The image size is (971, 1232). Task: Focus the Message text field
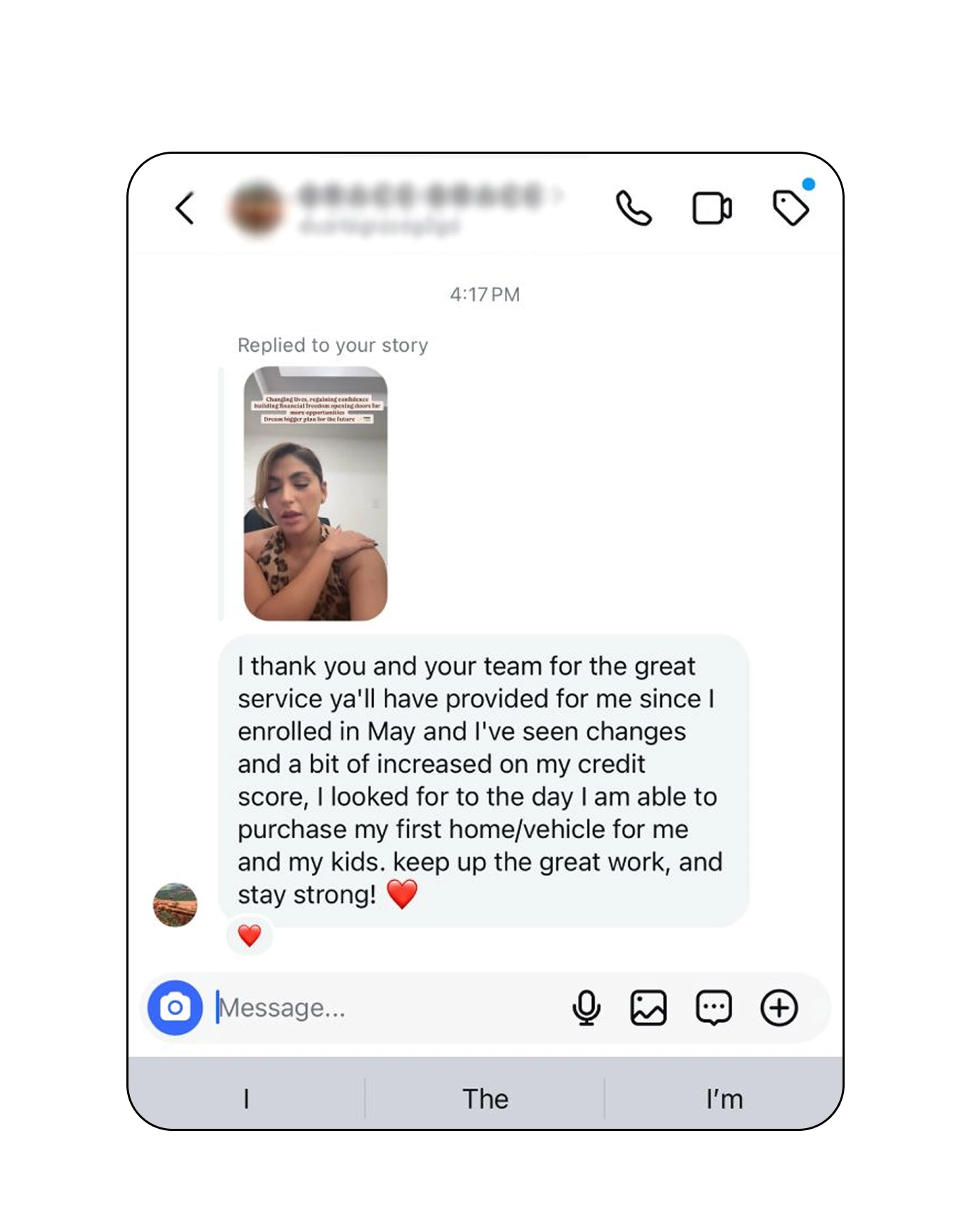click(386, 1008)
